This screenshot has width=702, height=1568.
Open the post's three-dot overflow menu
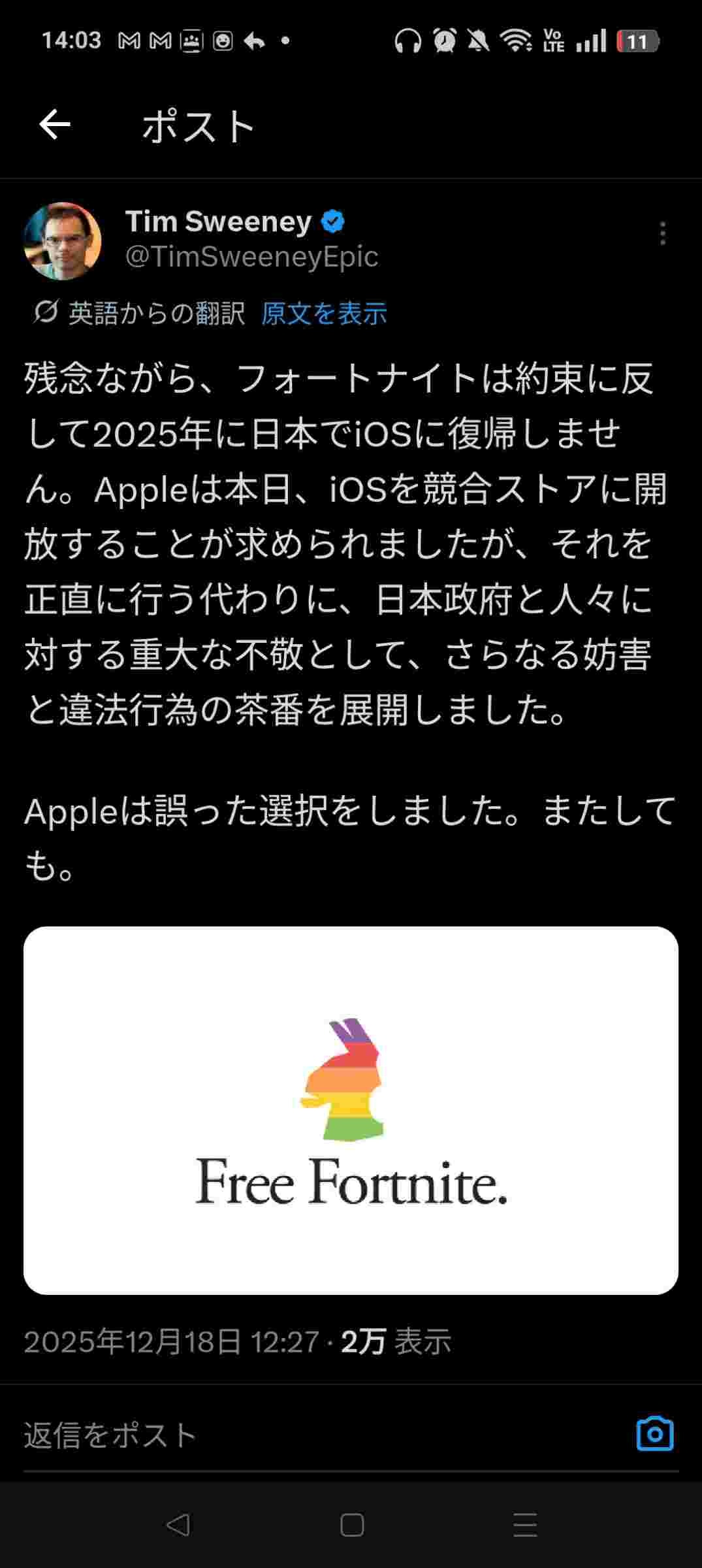(662, 233)
